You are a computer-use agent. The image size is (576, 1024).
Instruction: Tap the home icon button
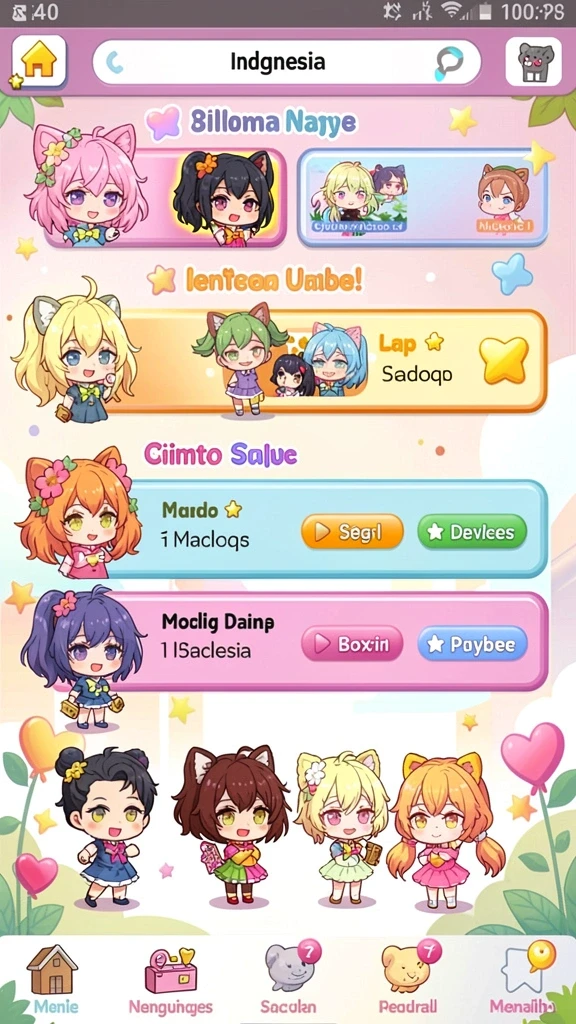coord(39,62)
